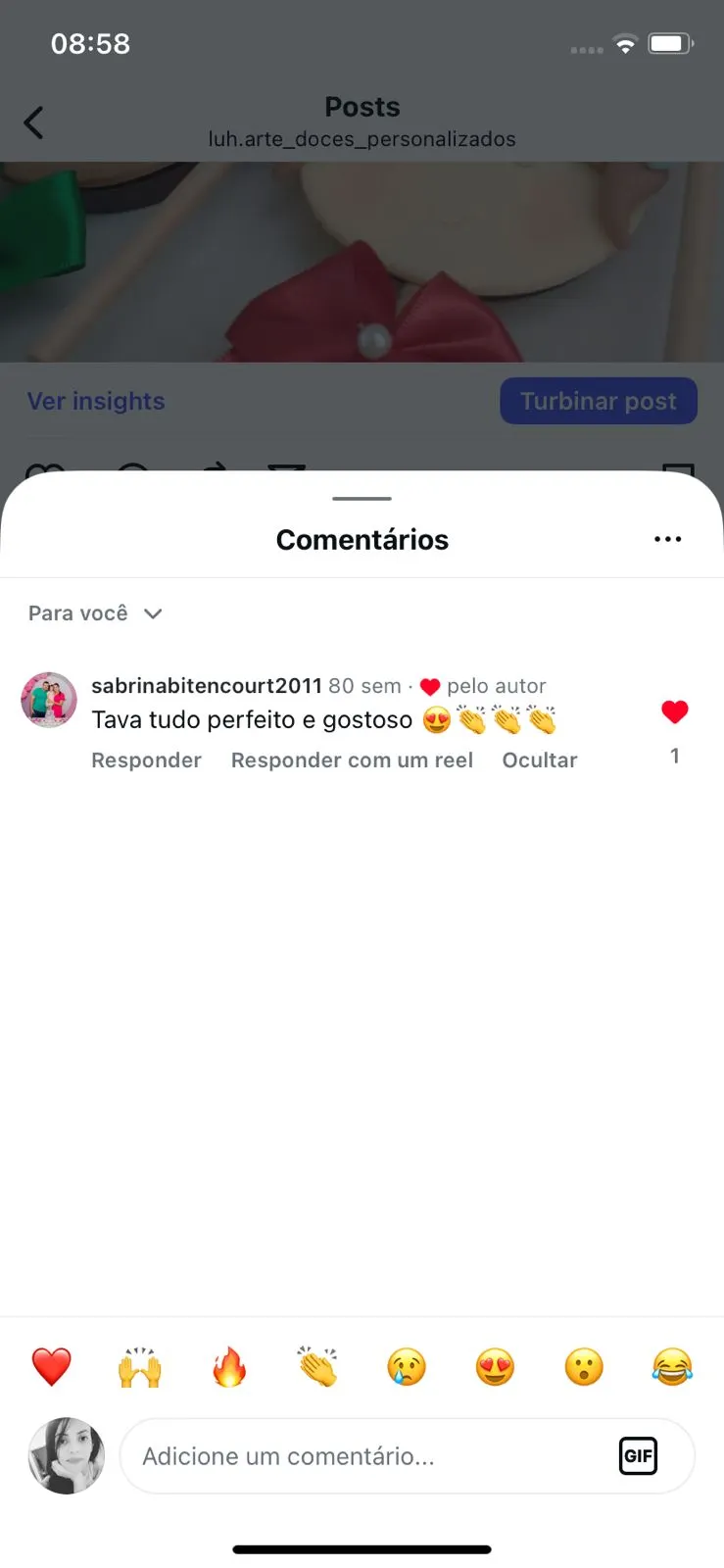
Task: Insert the surprised face quick emoji
Action: coord(584,1366)
